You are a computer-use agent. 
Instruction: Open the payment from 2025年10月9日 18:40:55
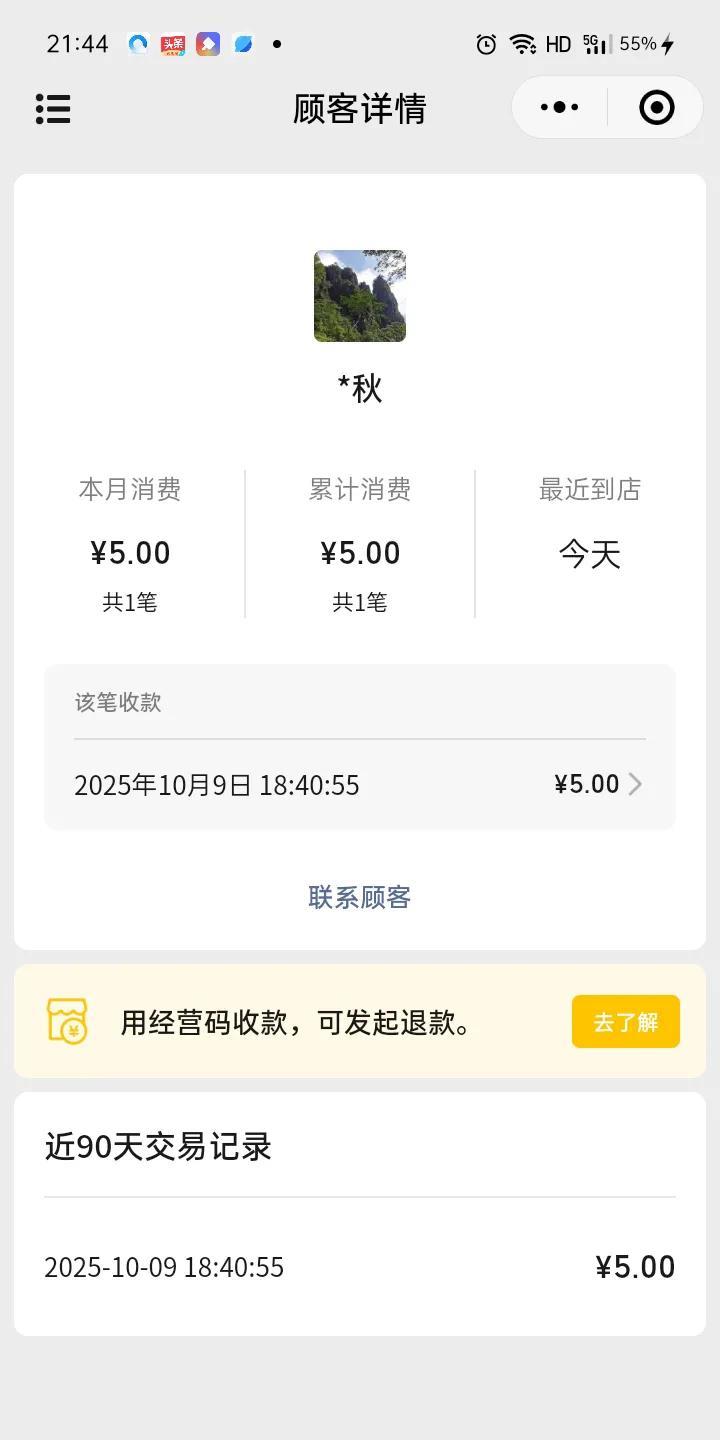tap(359, 785)
